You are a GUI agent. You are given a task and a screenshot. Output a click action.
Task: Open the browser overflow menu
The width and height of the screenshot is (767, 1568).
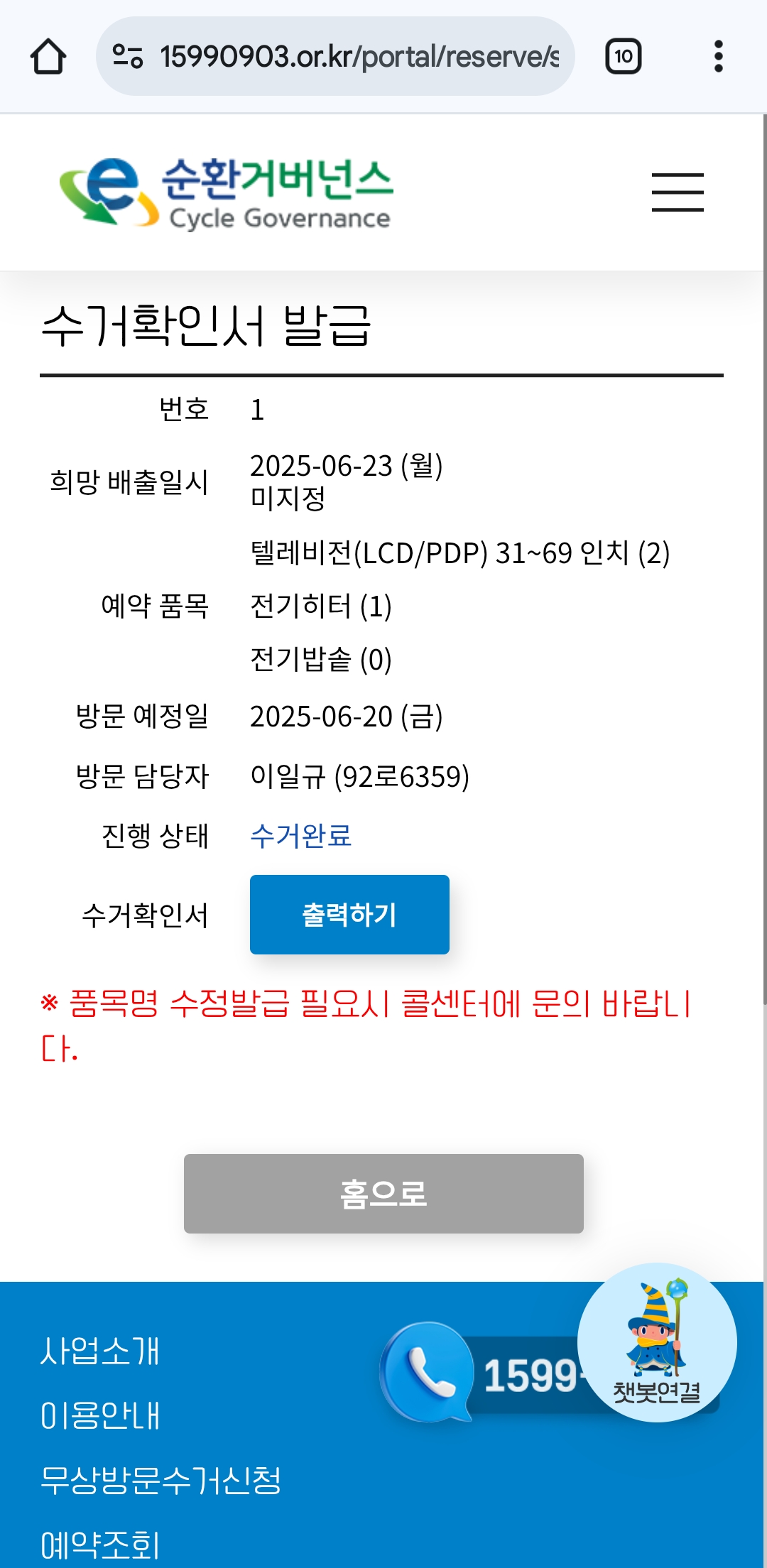tap(718, 57)
